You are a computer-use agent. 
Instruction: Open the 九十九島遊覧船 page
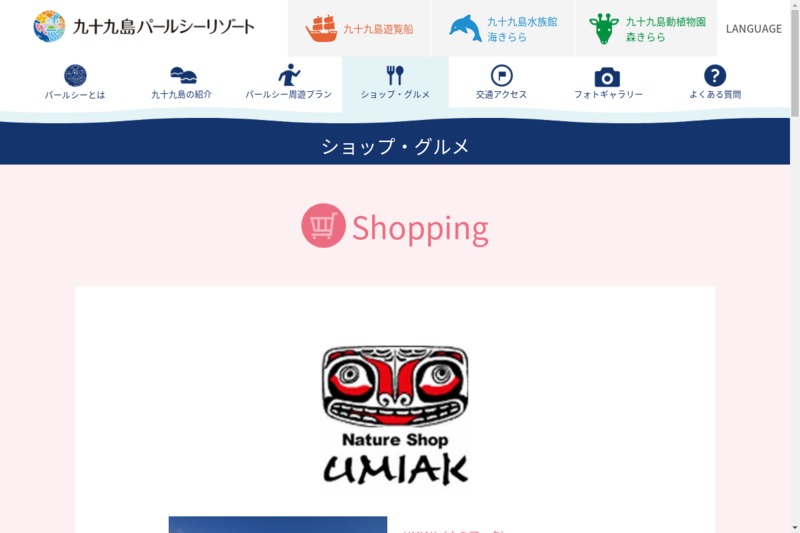click(x=359, y=28)
